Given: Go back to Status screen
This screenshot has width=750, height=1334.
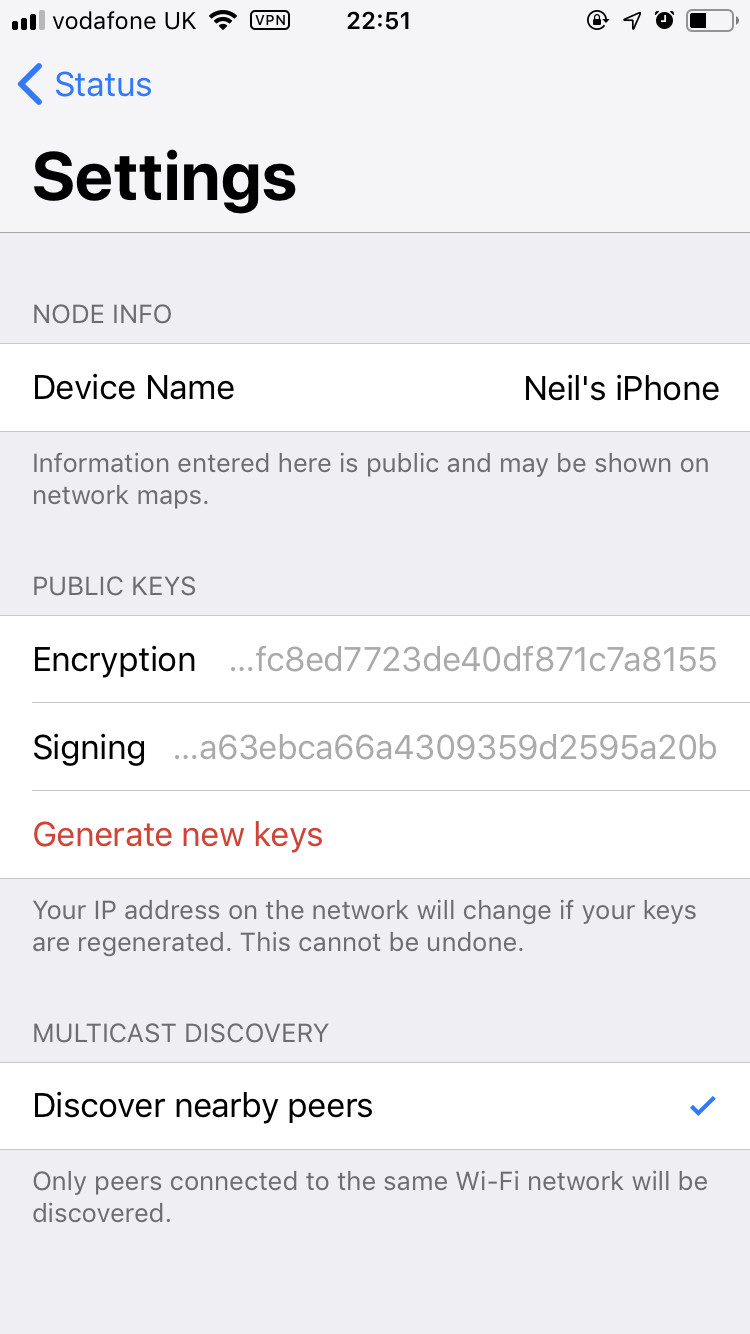Looking at the screenshot, I should pyautogui.click(x=85, y=85).
